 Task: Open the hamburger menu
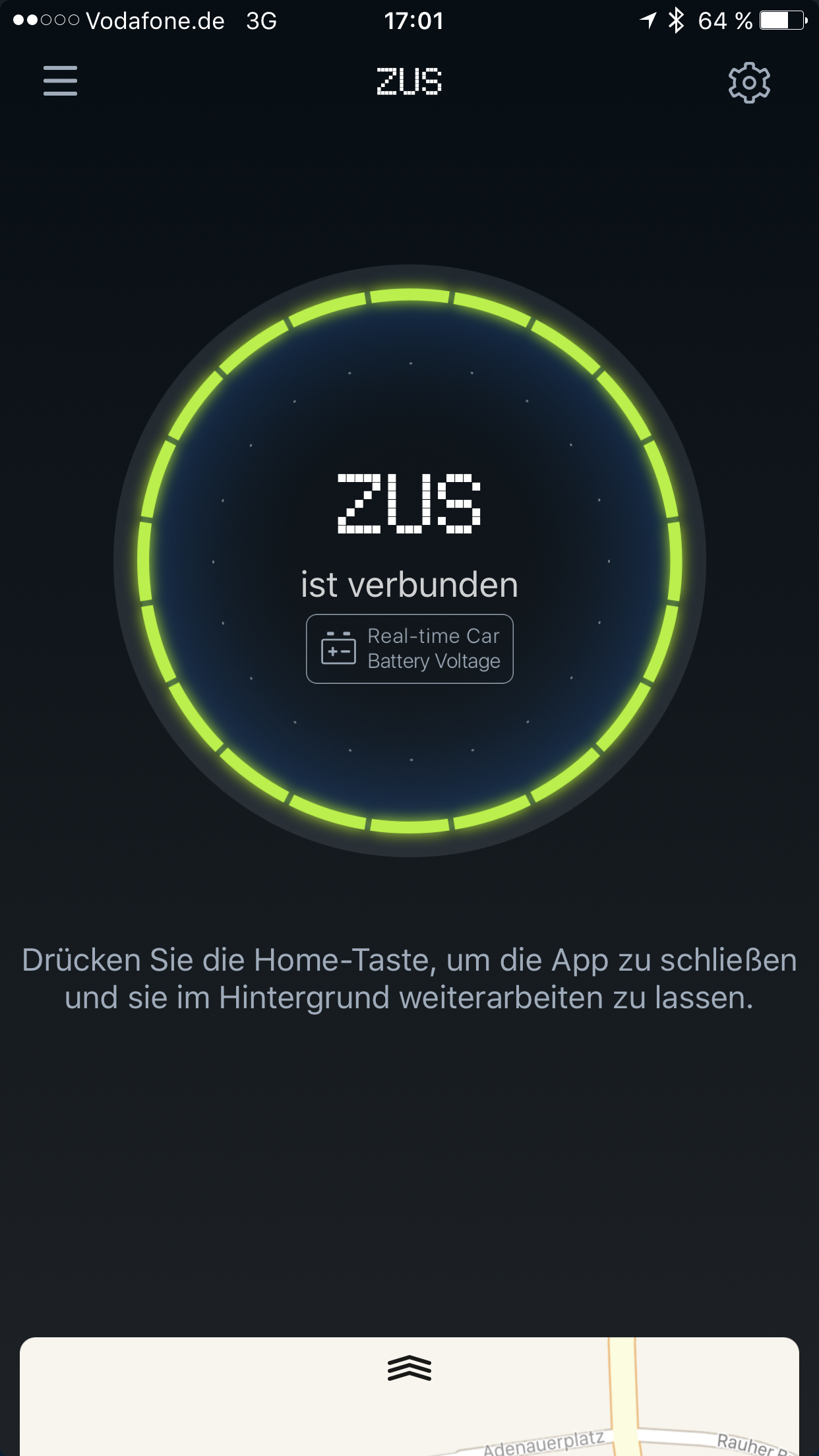(60, 81)
